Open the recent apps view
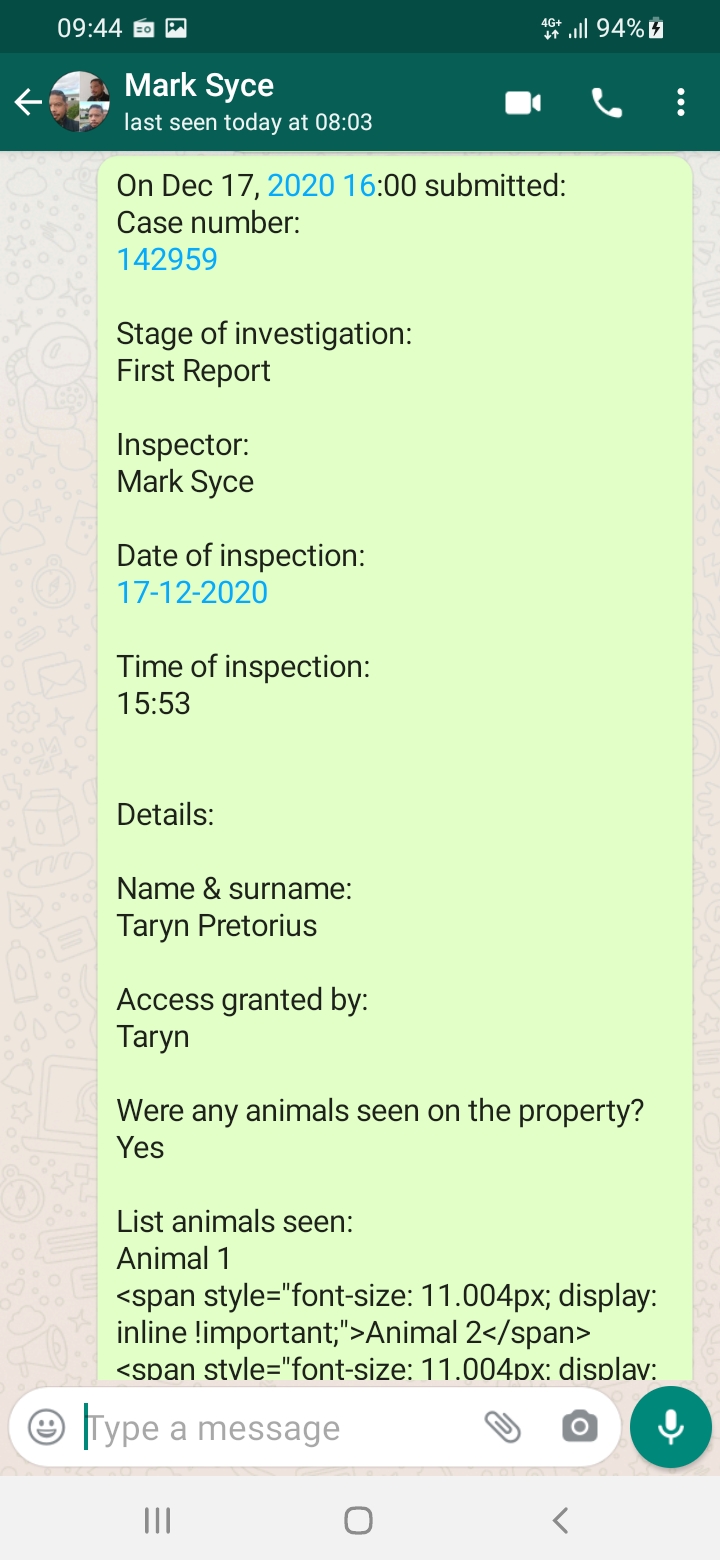 coord(158,1521)
